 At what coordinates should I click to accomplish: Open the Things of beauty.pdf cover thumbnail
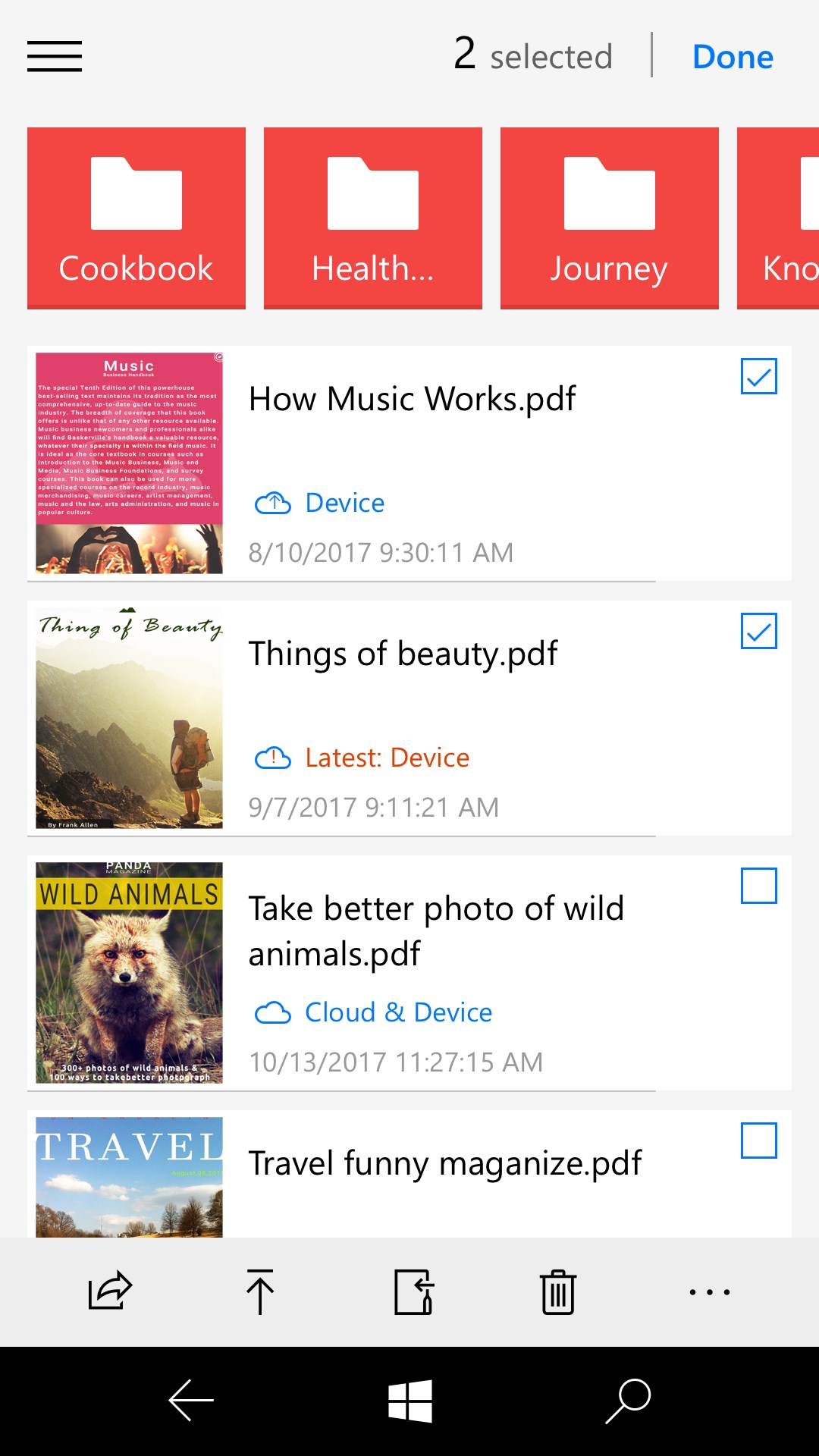tap(127, 717)
